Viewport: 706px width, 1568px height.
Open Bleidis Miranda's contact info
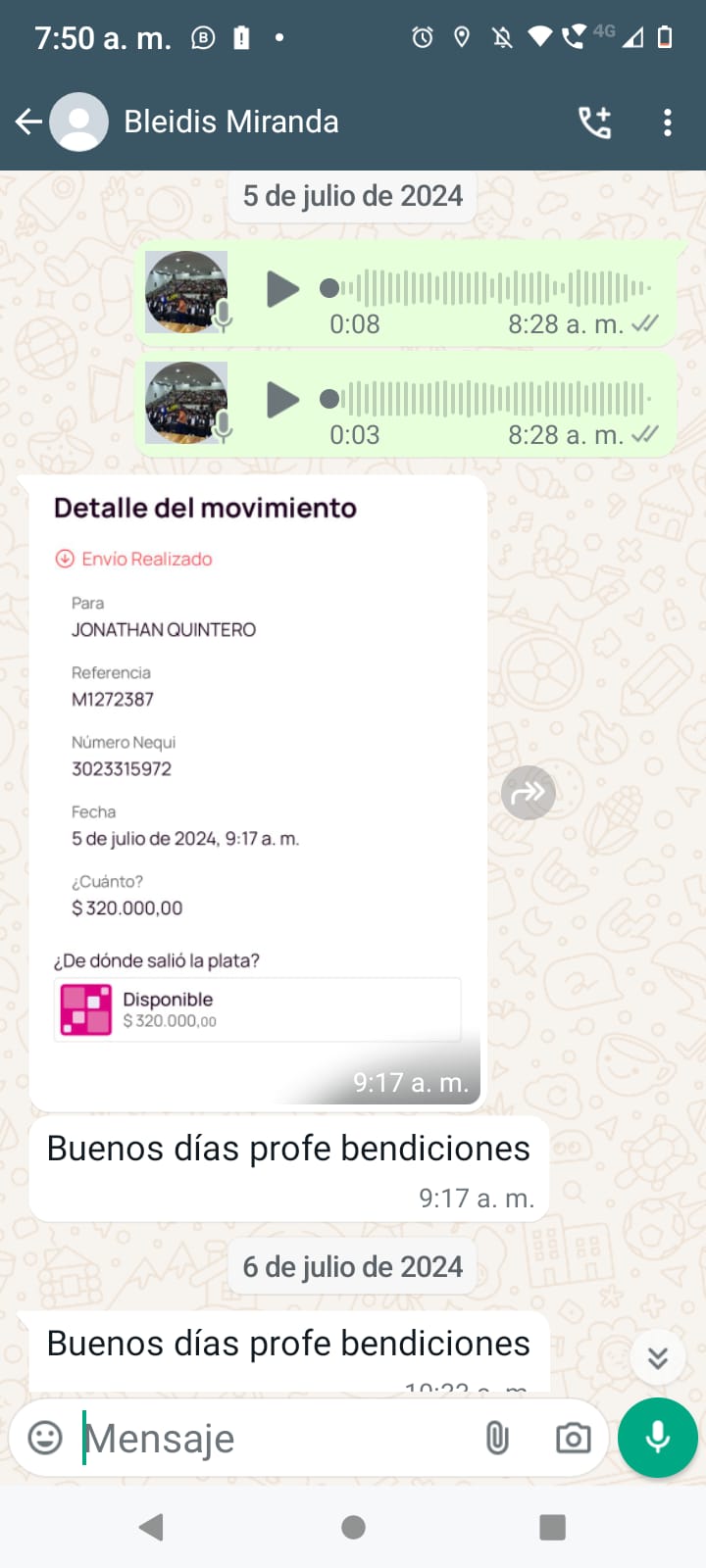(x=231, y=122)
